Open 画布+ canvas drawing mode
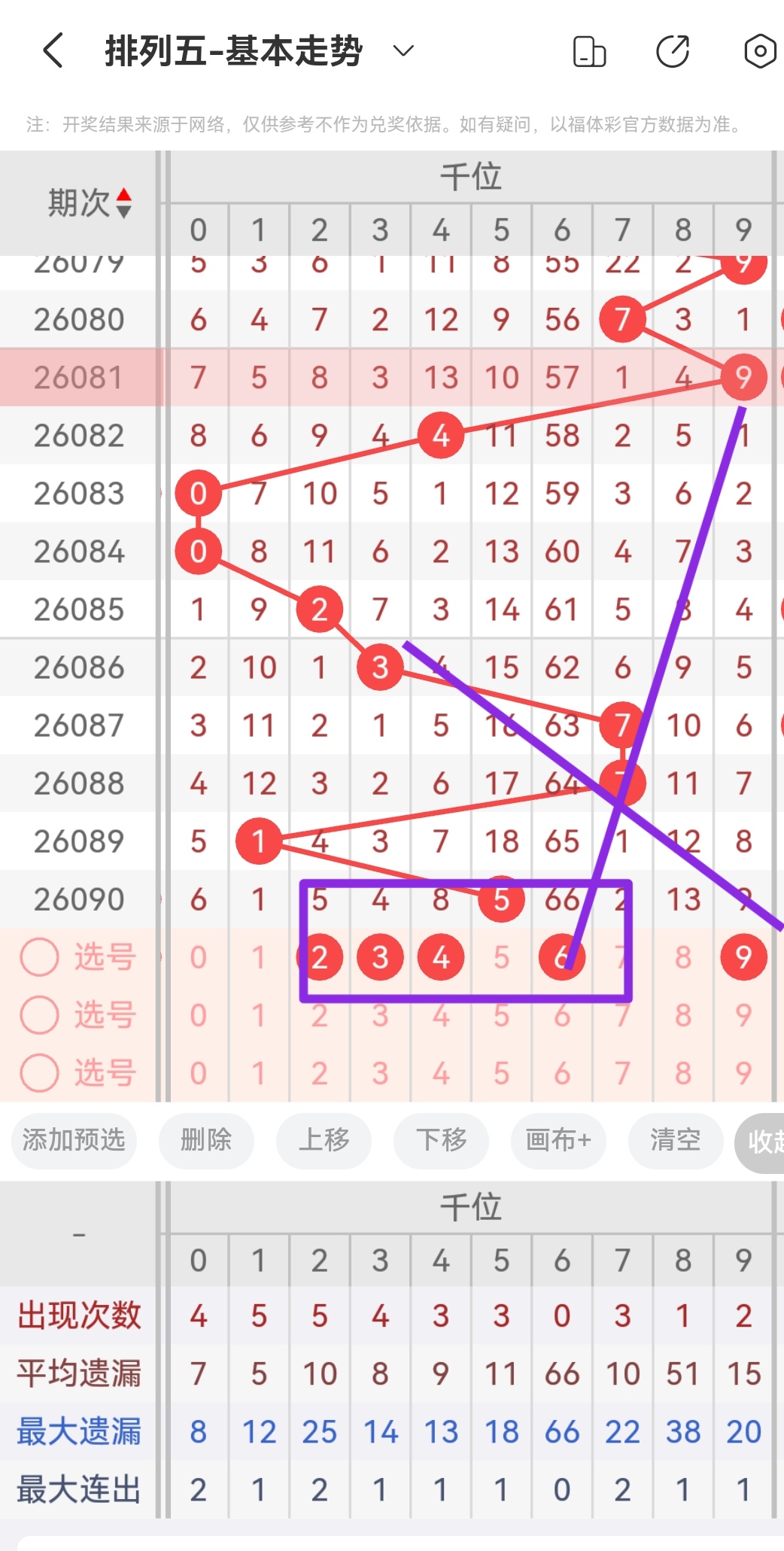 click(558, 1142)
